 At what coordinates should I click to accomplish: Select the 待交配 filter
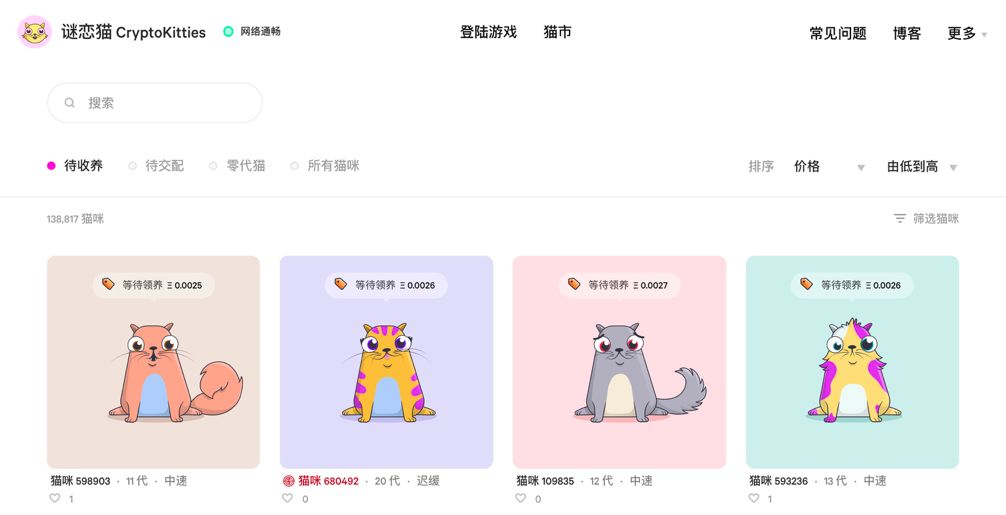[x=157, y=166]
